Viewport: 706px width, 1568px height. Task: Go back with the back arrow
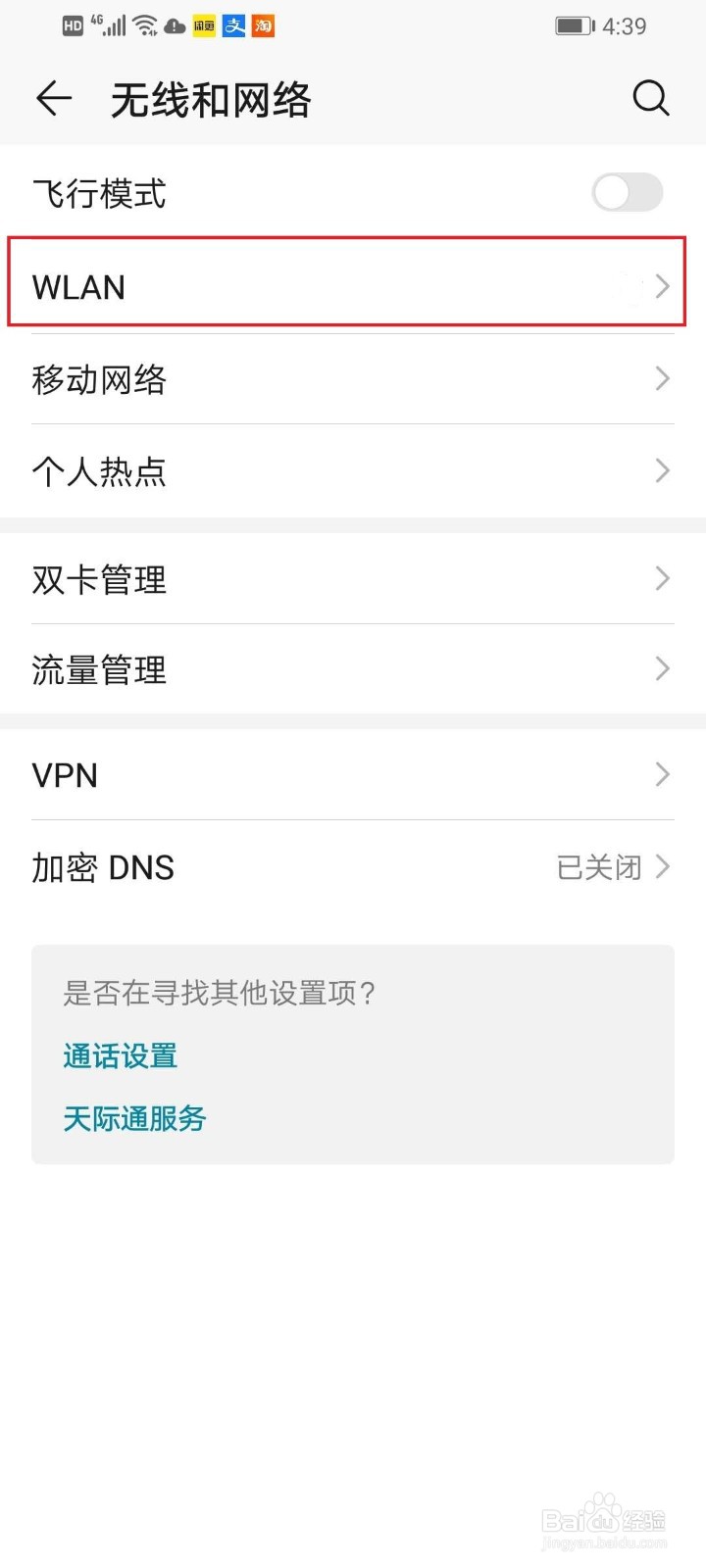(53, 98)
